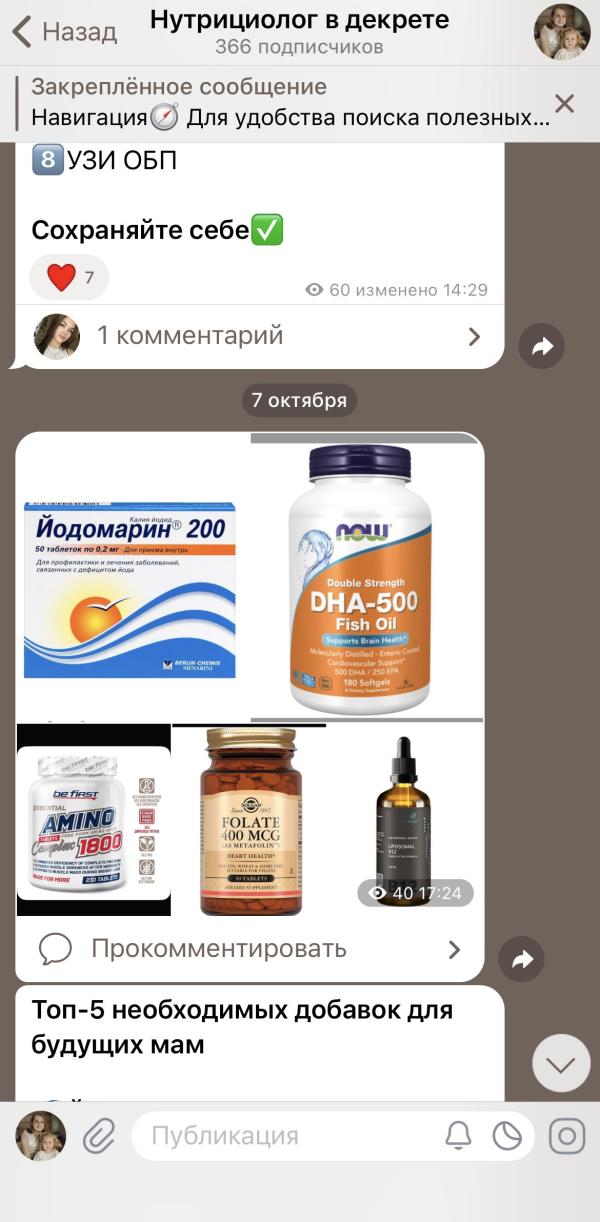Image resolution: width=600 pixels, height=1222 pixels.
Task: Forward the supplements photo album post
Action: pos(522,960)
